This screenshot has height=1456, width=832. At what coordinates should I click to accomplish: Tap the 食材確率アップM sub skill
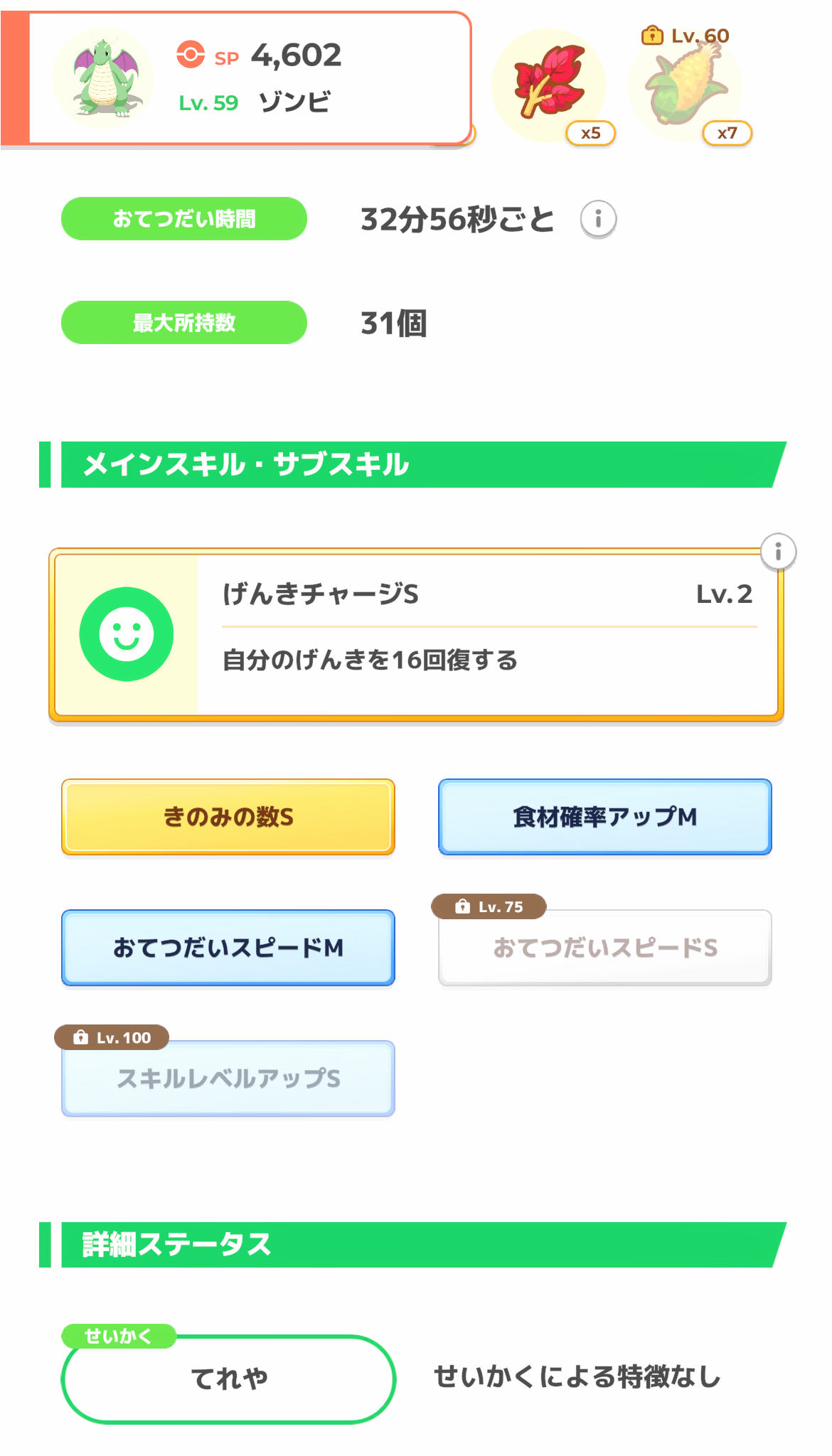[605, 817]
